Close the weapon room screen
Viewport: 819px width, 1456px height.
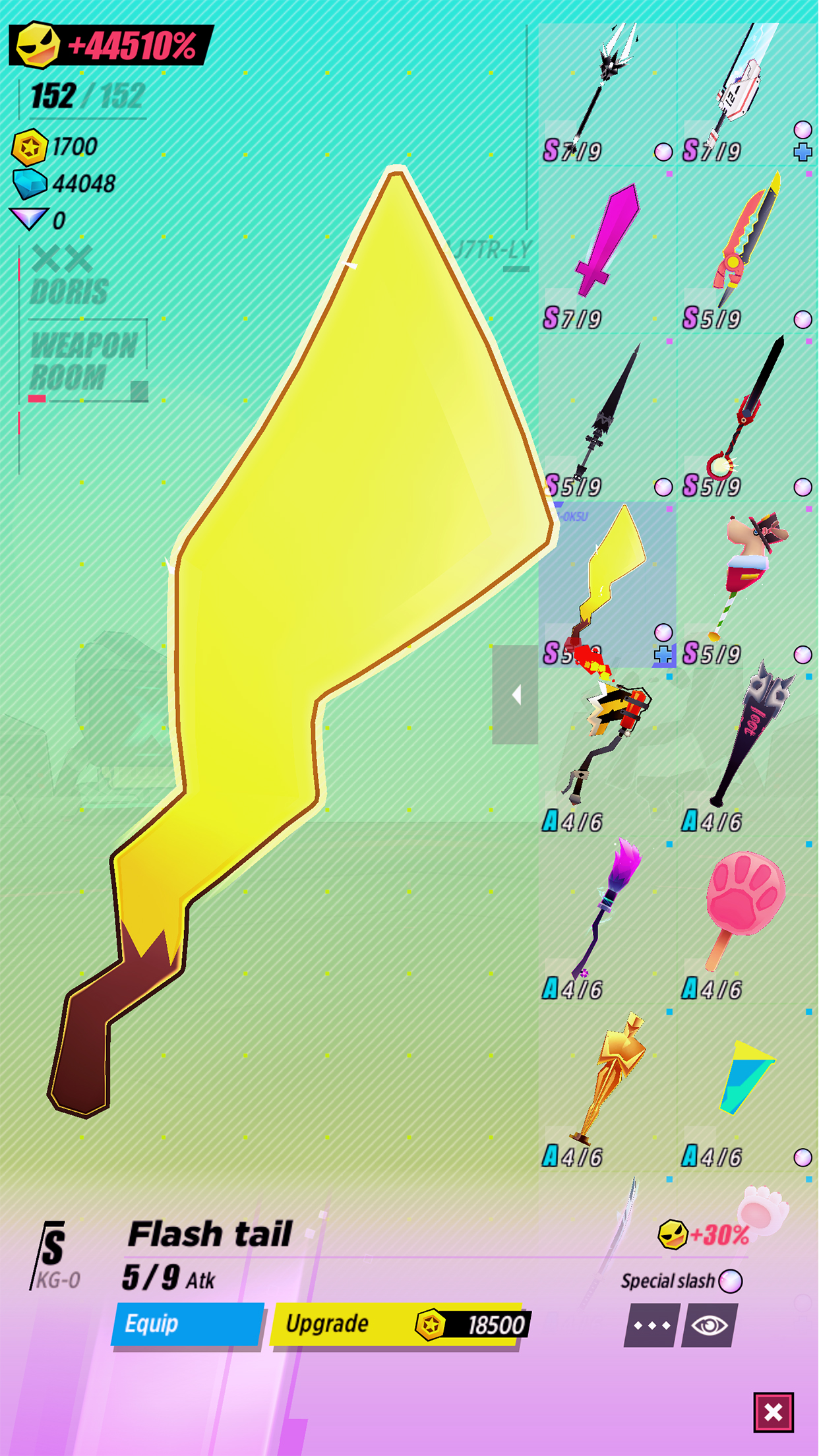pyautogui.click(x=773, y=1412)
